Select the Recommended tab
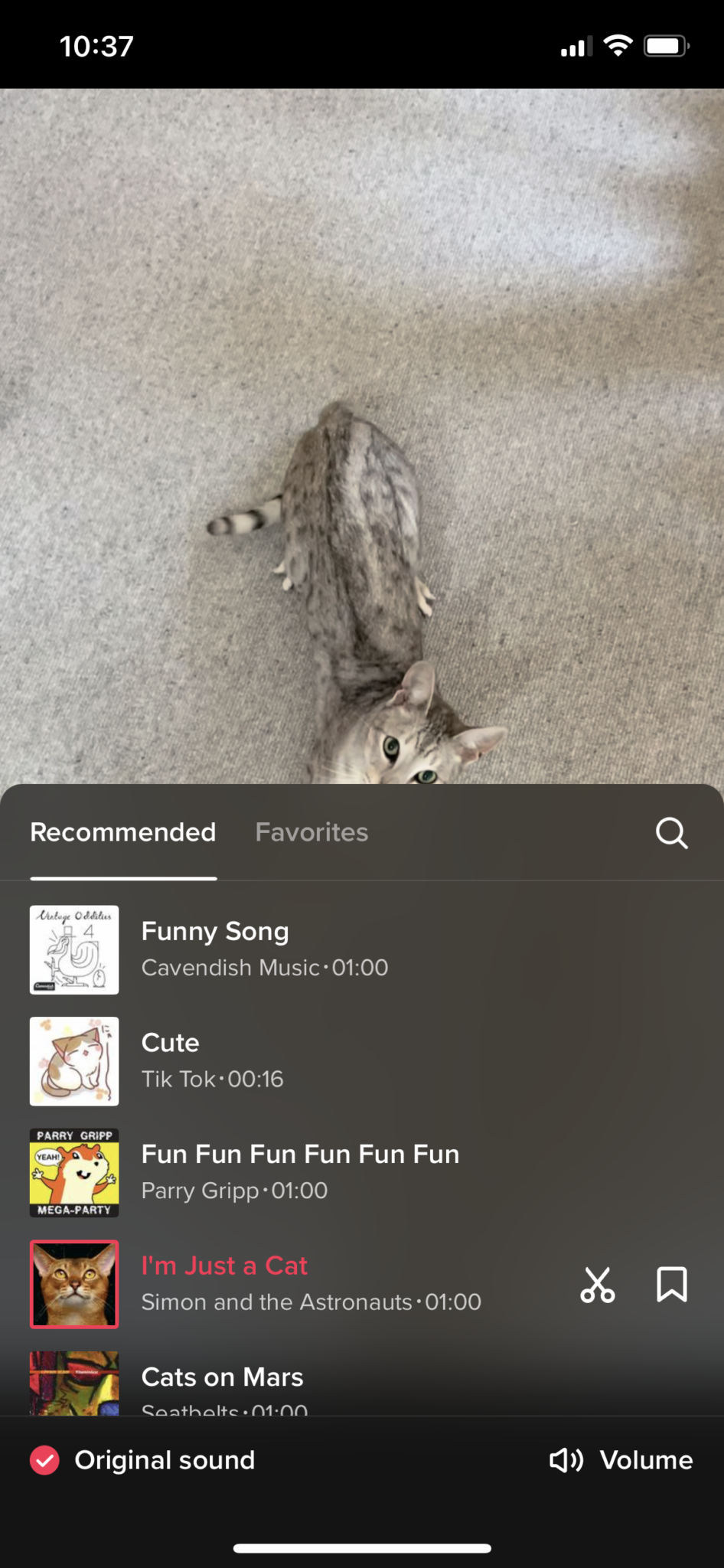Screen dimensions: 724x1568 tap(123, 832)
